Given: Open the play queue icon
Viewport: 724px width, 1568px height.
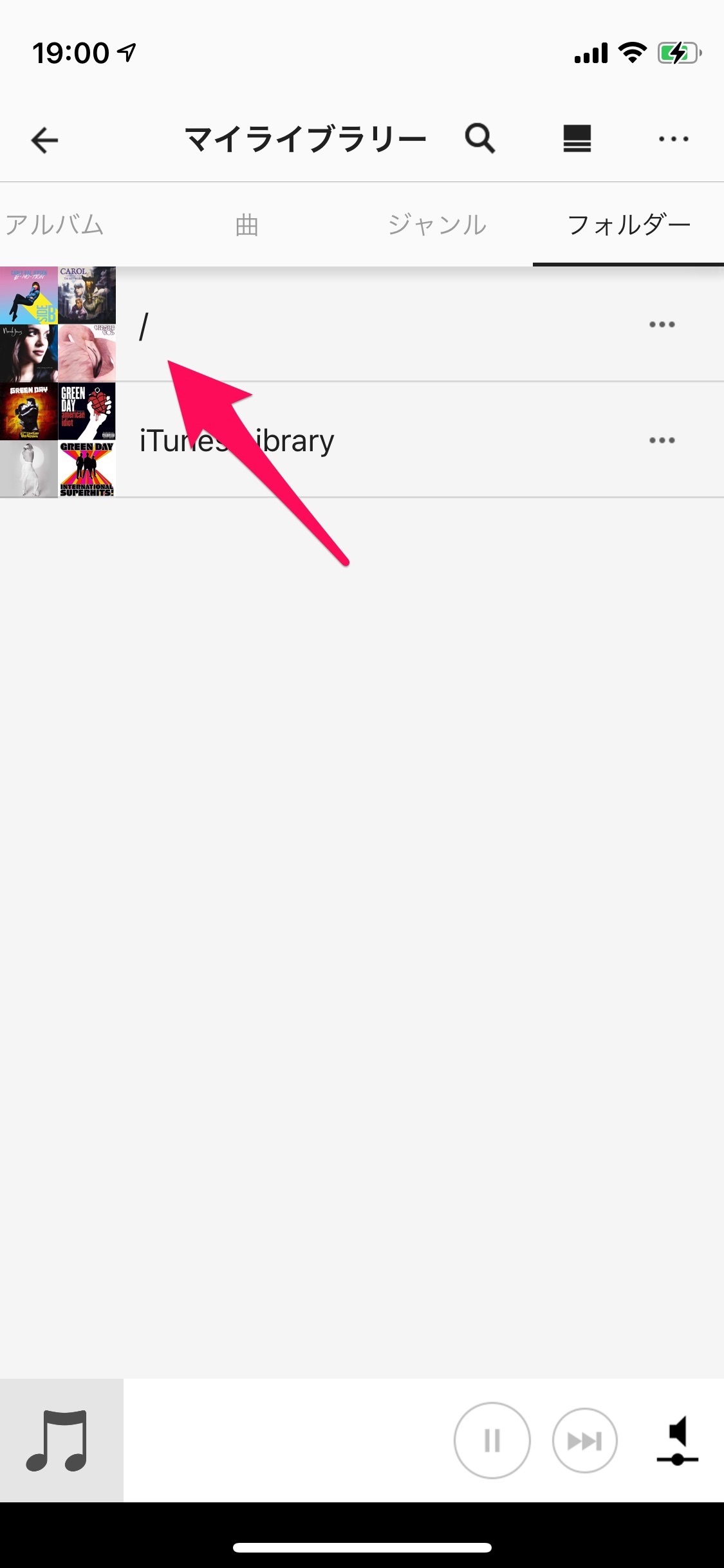Looking at the screenshot, I should 577,138.
